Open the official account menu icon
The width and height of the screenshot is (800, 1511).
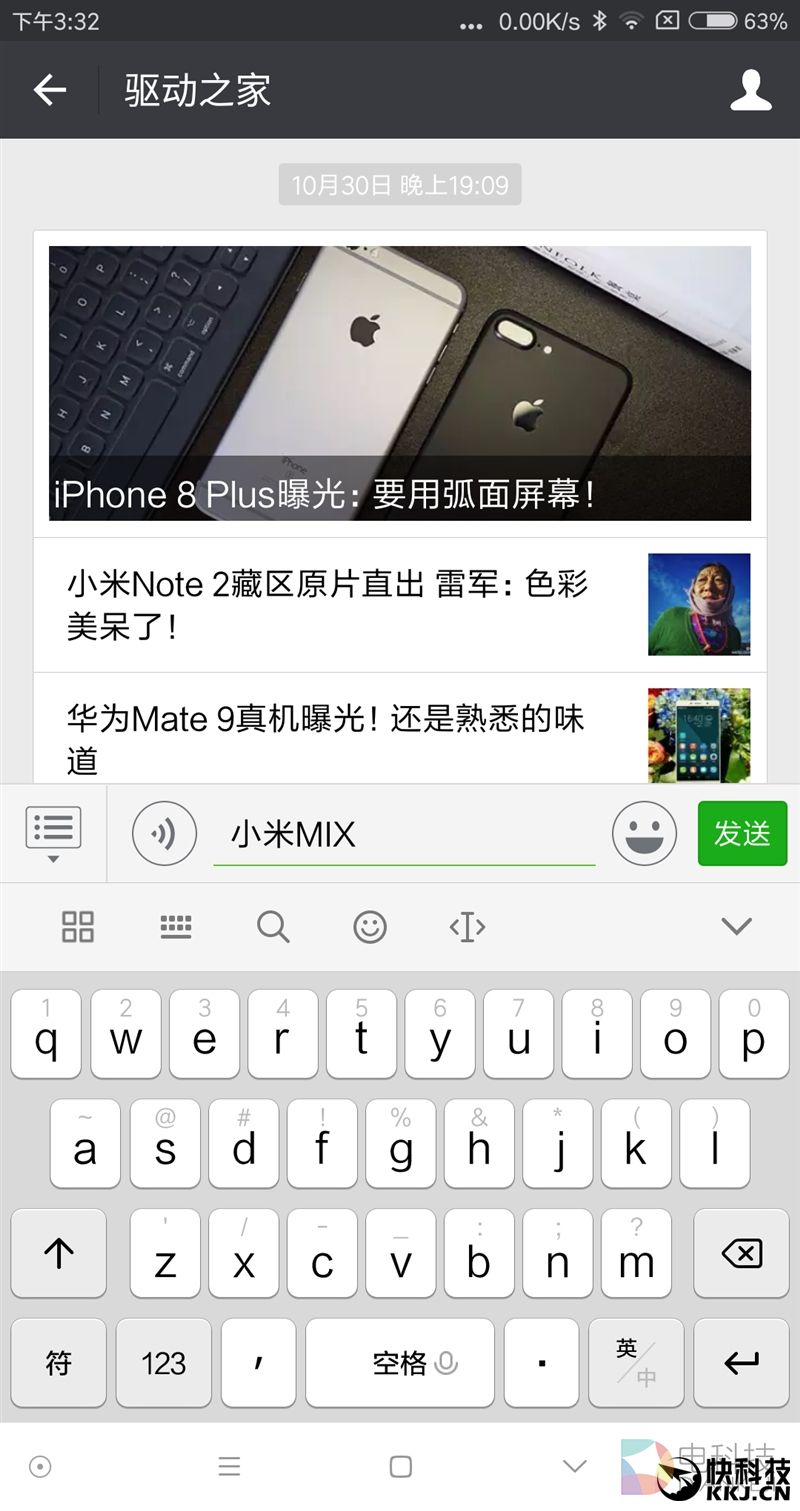53,826
